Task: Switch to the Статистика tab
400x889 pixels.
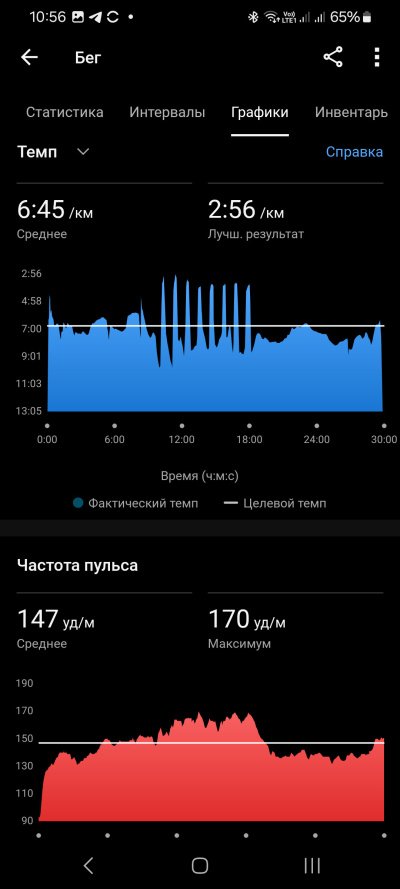Action: (65, 112)
